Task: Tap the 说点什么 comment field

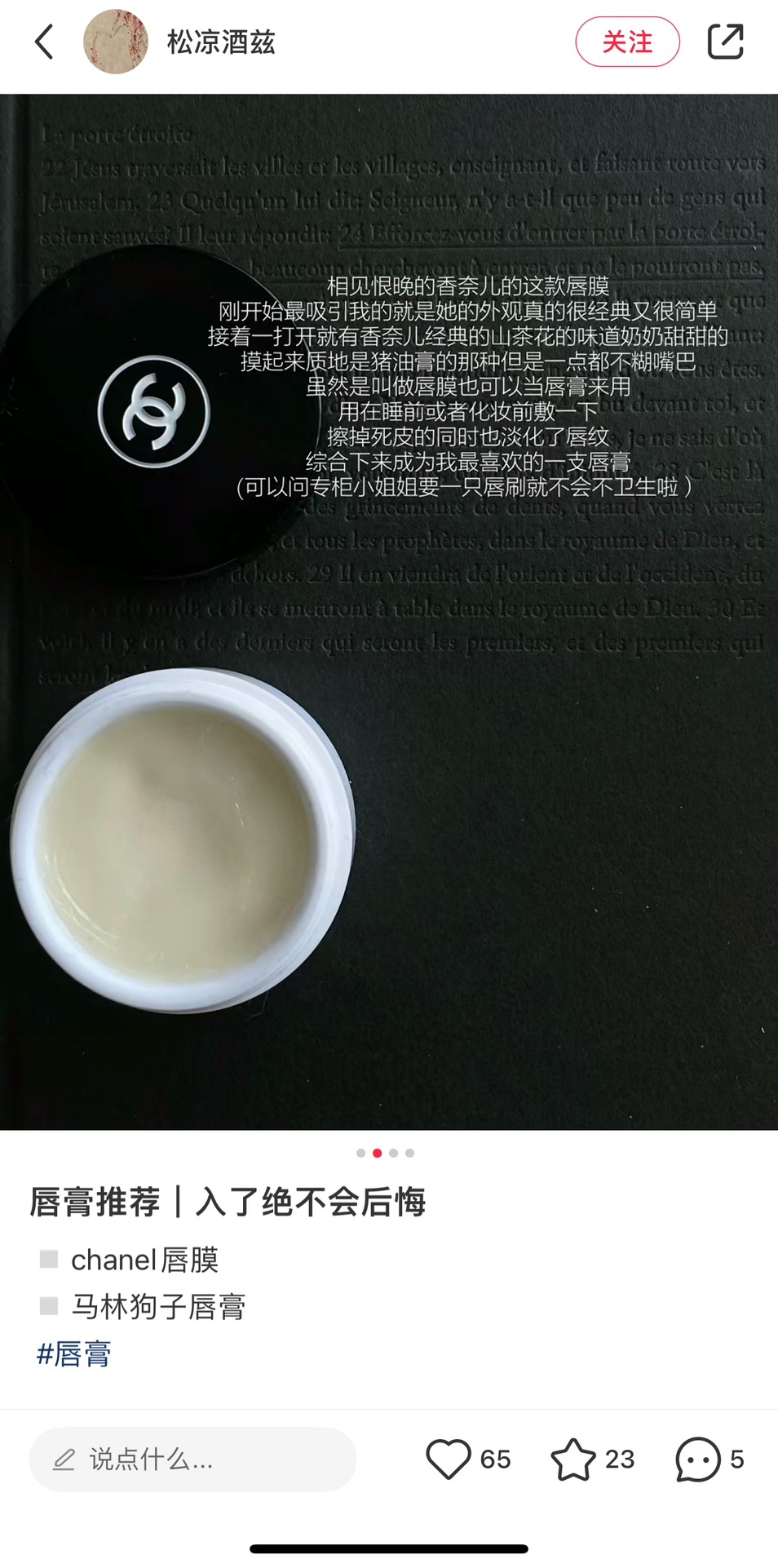Action: [192, 1459]
